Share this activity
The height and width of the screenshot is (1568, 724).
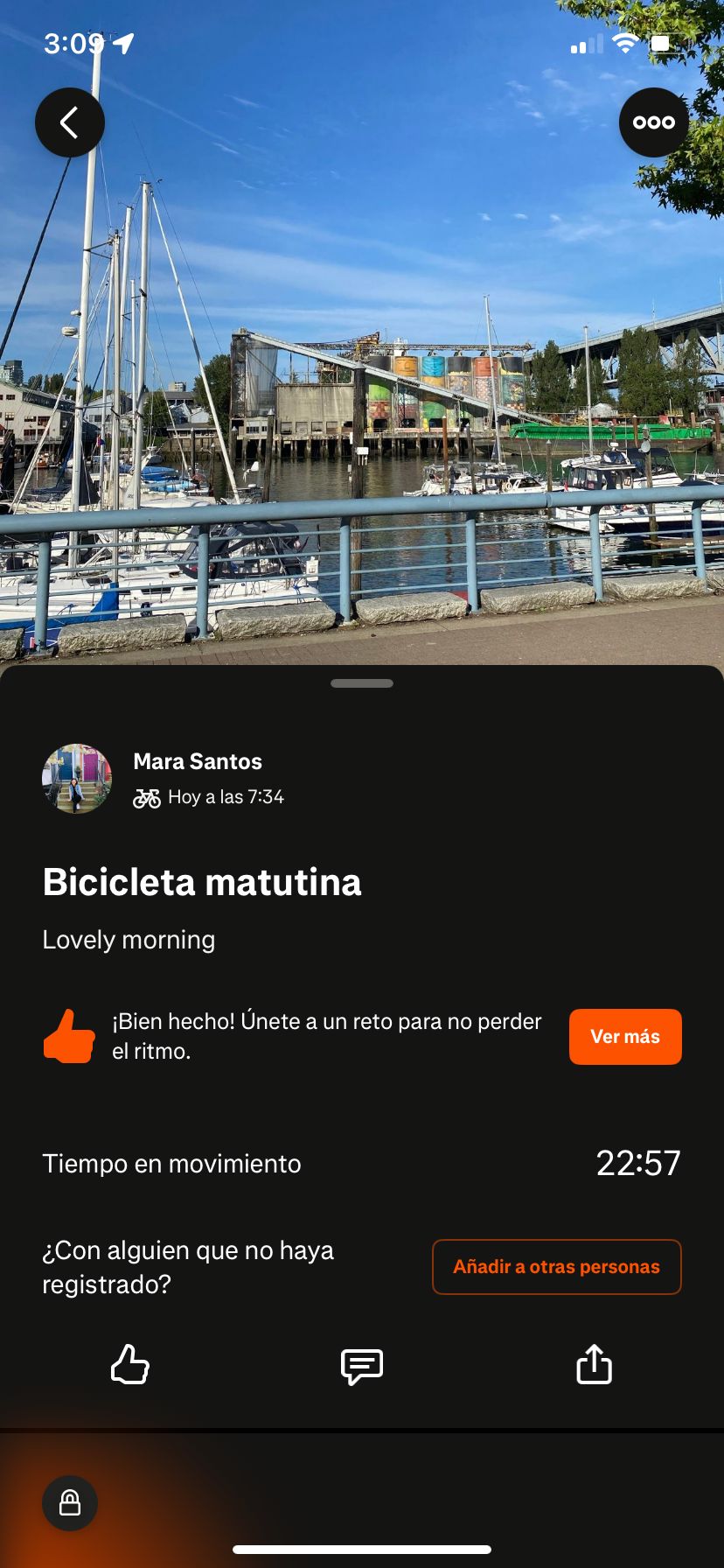click(x=595, y=1363)
